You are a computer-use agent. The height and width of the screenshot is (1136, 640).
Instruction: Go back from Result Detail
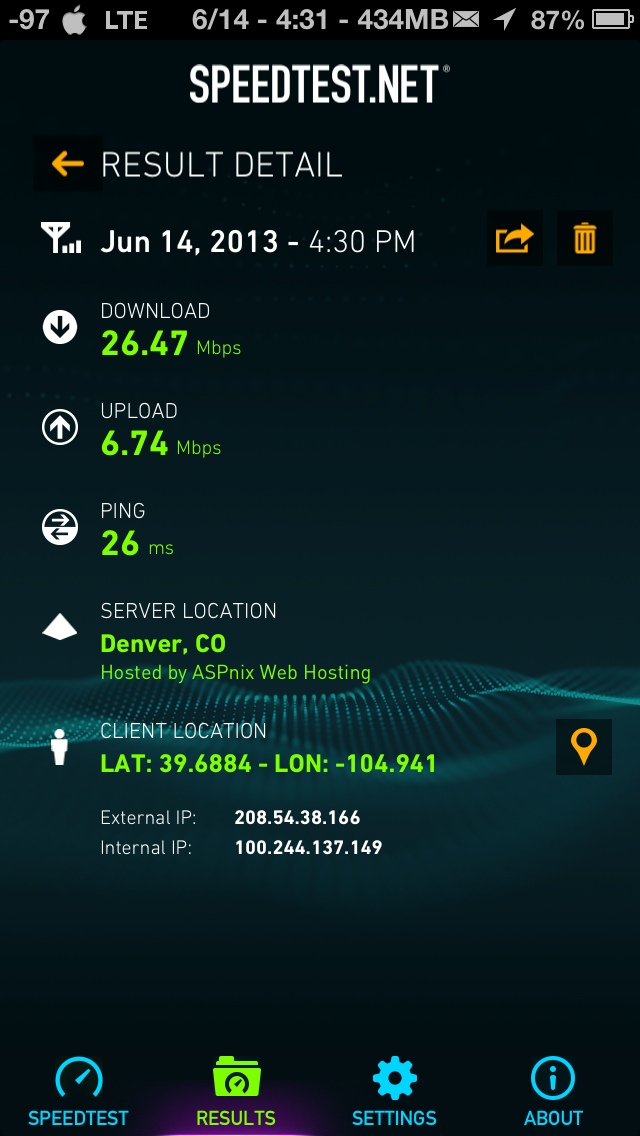pyautogui.click(x=68, y=164)
